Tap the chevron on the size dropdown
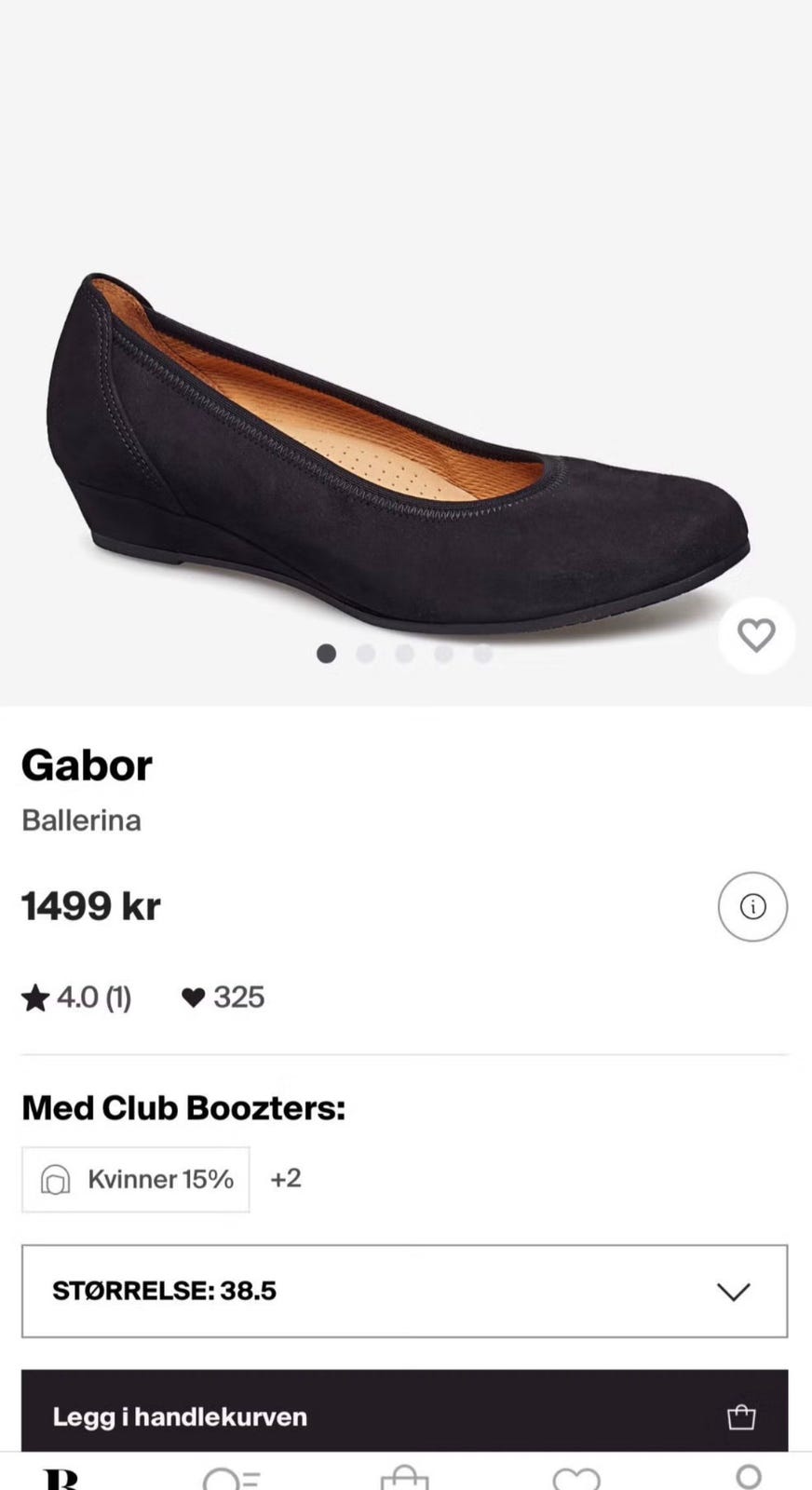 (x=735, y=1291)
